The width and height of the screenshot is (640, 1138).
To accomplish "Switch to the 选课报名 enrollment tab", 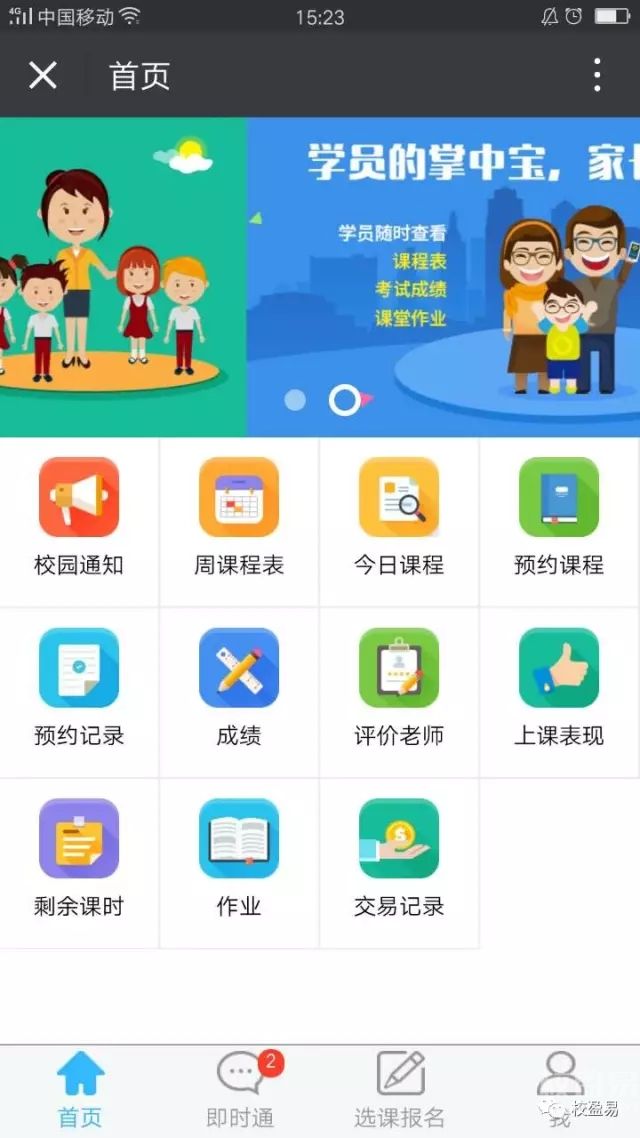I will tap(400, 1090).
